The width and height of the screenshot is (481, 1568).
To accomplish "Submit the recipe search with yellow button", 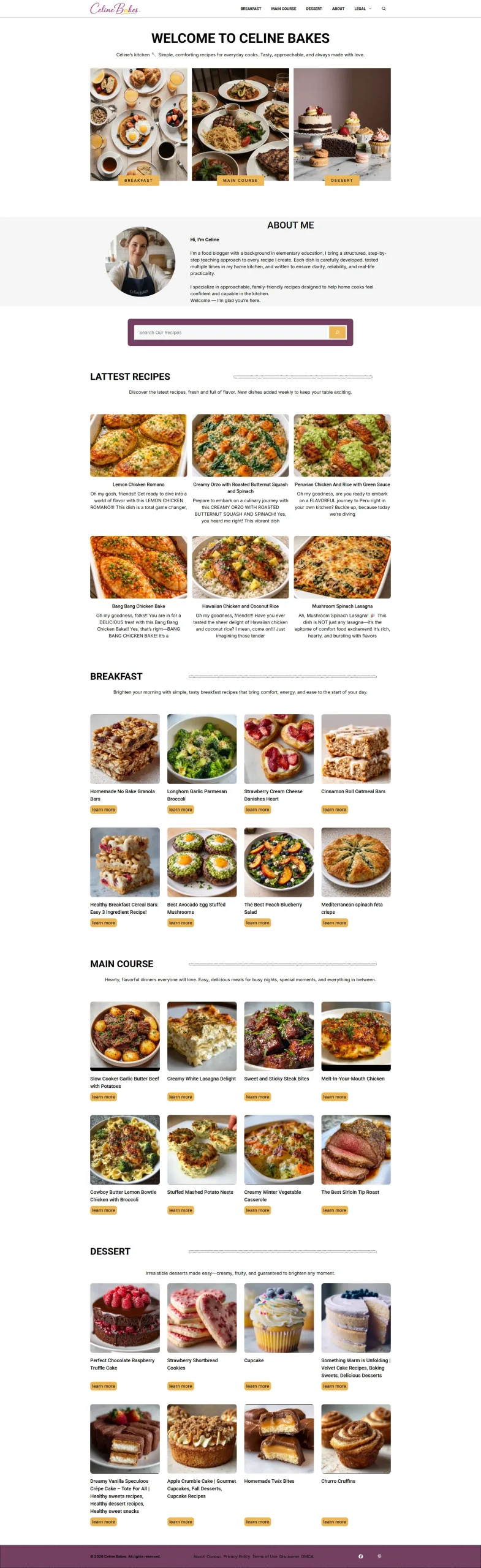I will [338, 333].
